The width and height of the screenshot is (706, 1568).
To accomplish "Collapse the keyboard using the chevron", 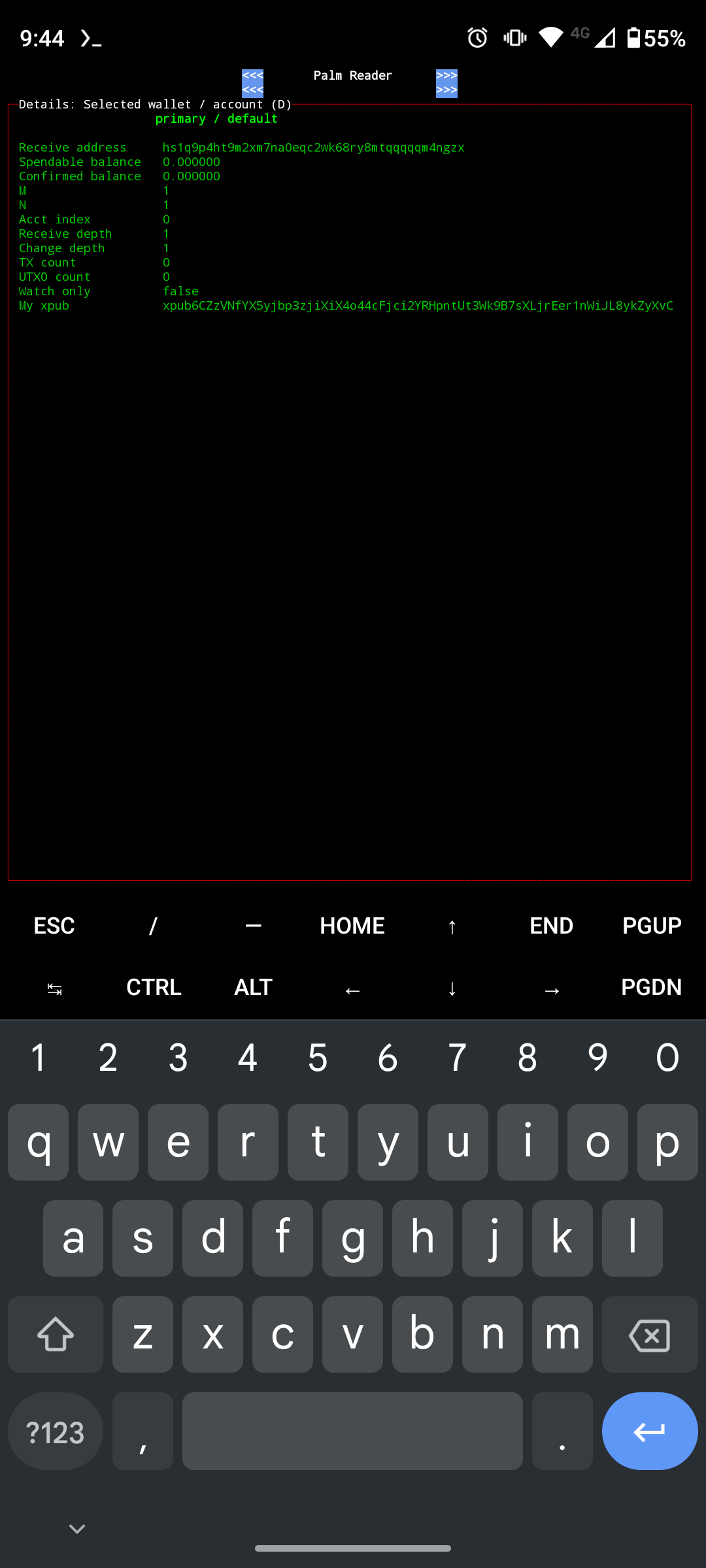I will click(x=77, y=1528).
